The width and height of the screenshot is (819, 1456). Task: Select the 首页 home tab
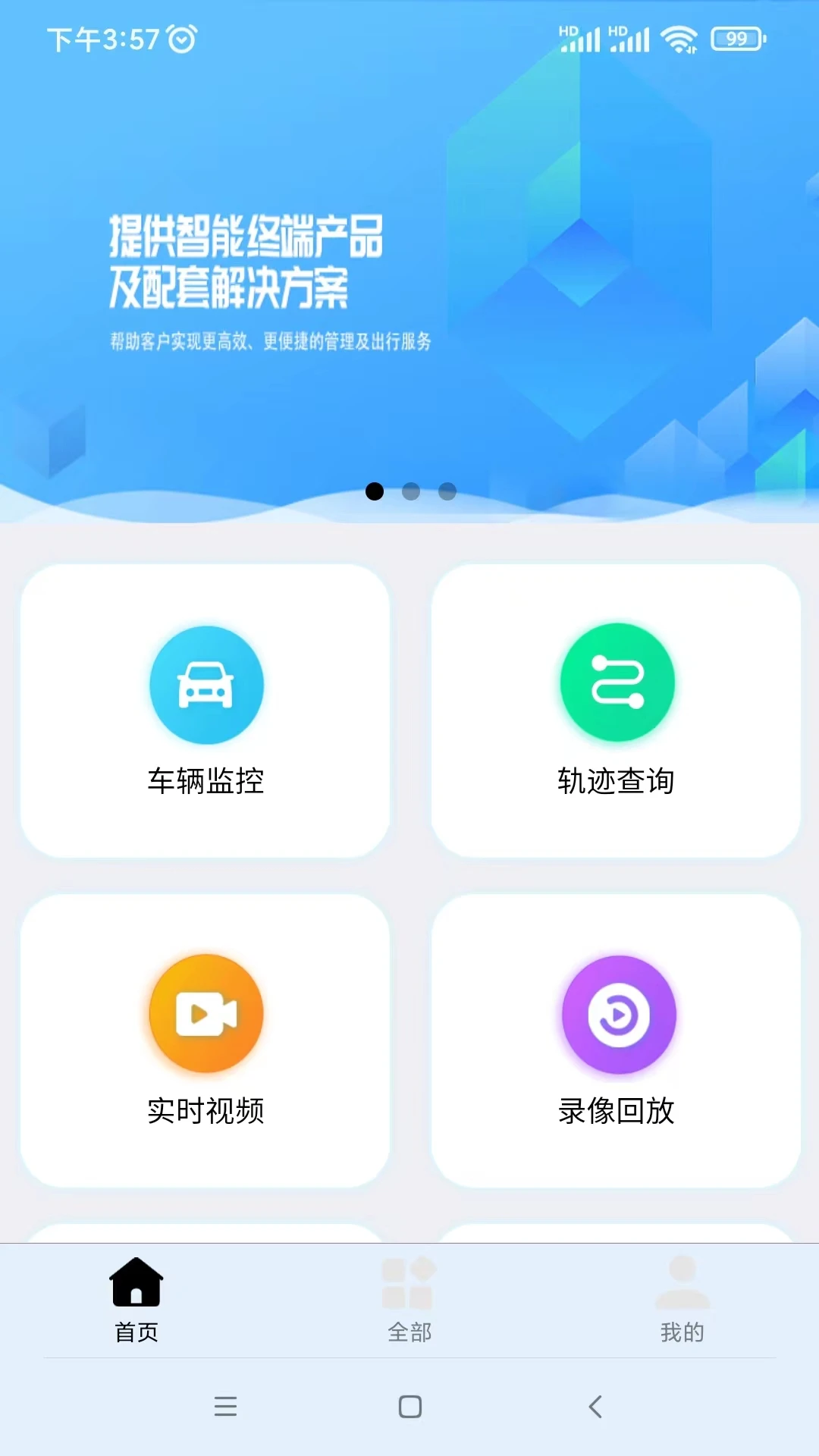136,1300
